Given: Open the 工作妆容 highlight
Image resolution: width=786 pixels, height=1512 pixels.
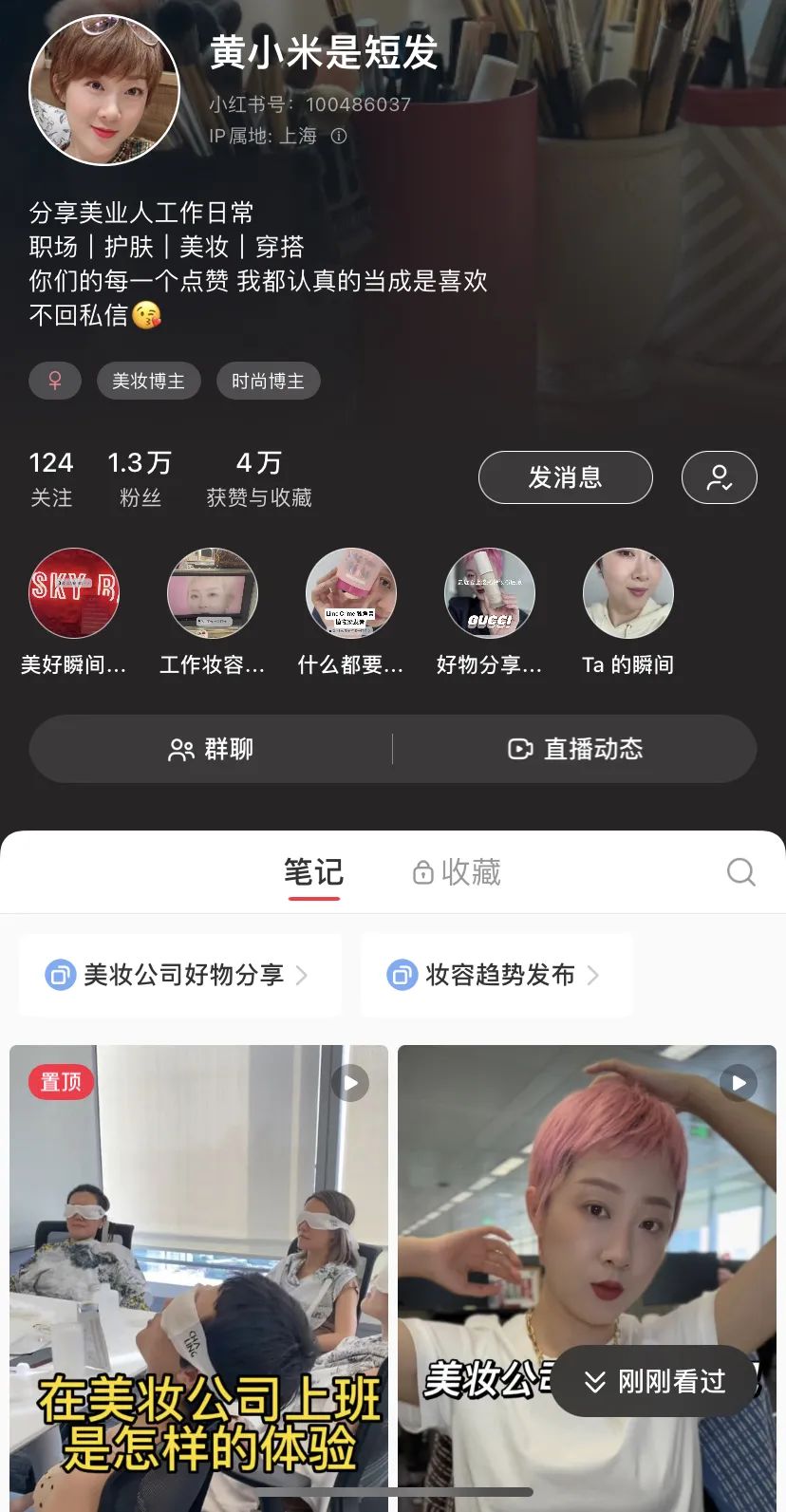Looking at the screenshot, I should click(x=213, y=593).
